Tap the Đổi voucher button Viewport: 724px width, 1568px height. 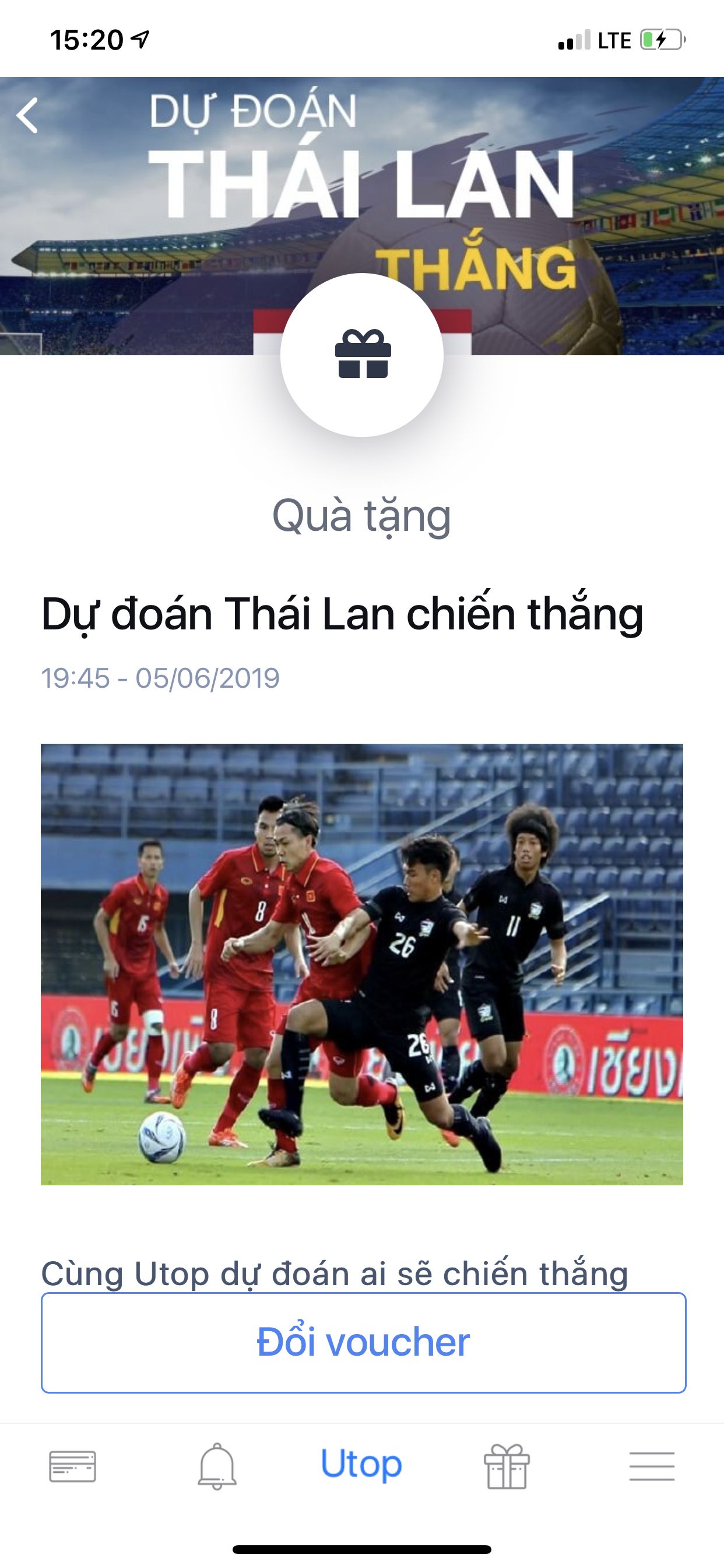pyautogui.click(x=363, y=1342)
